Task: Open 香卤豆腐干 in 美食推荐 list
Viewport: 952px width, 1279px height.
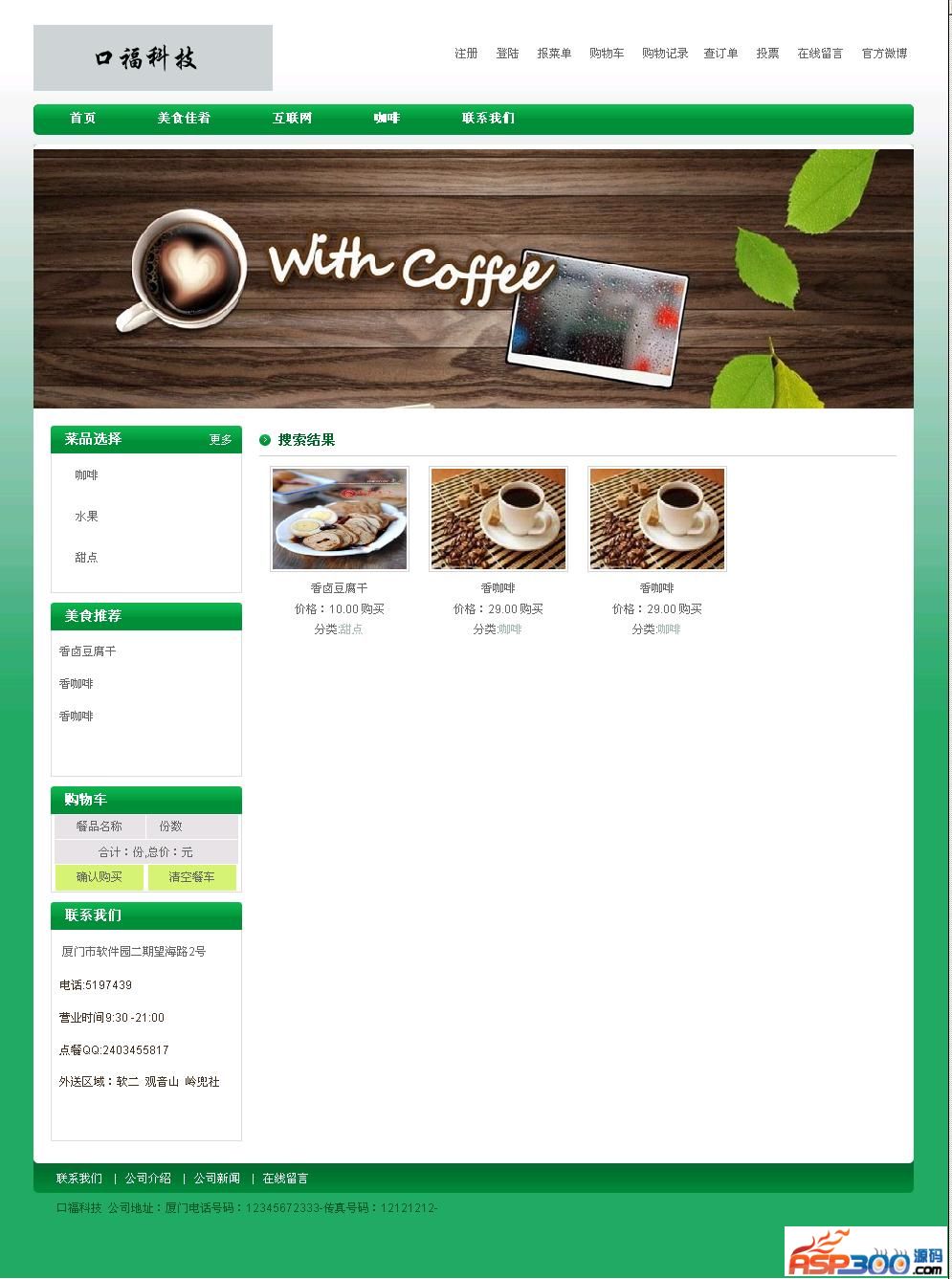Action: (x=88, y=651)
